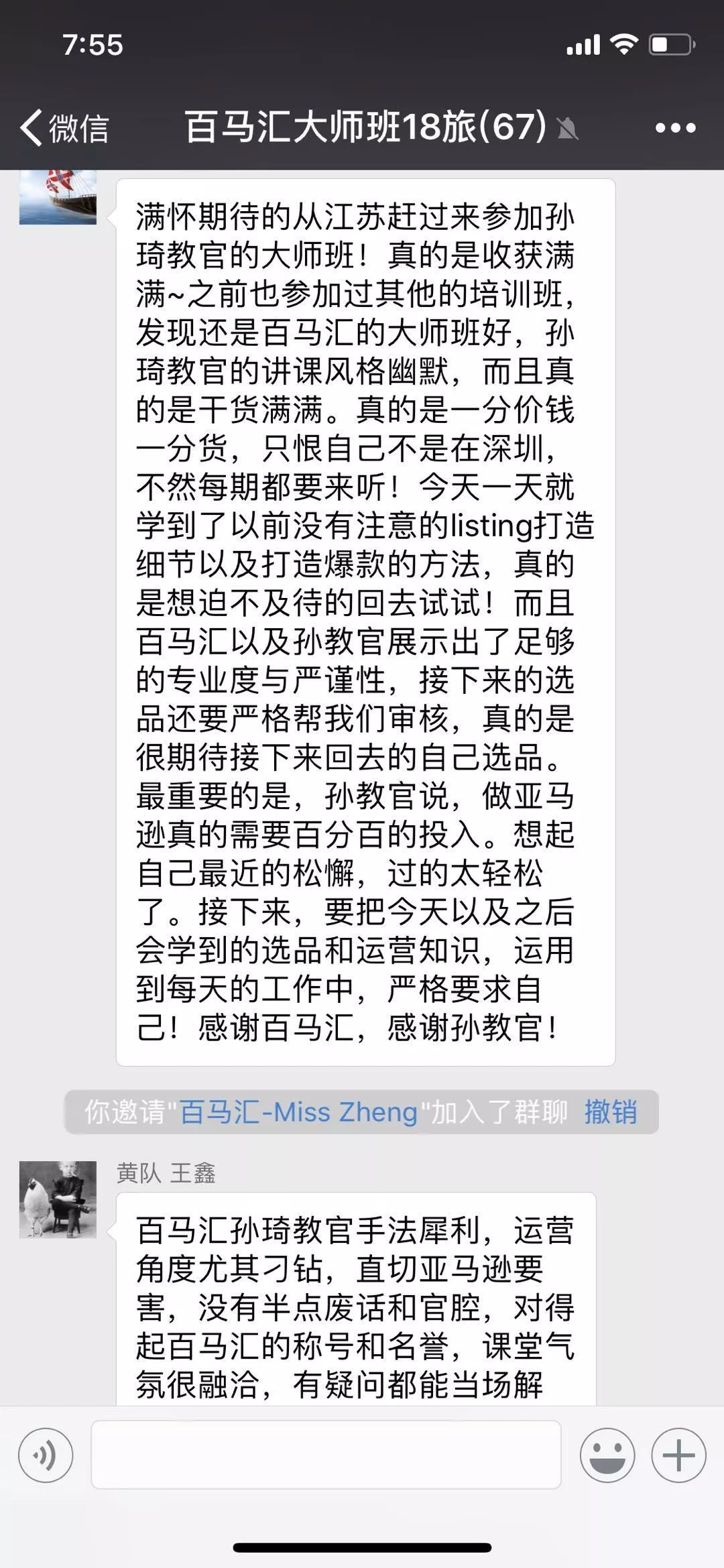Open 百马汇-Miss Zheng's profile link
724x1568 pixels.
(299, 1112)
